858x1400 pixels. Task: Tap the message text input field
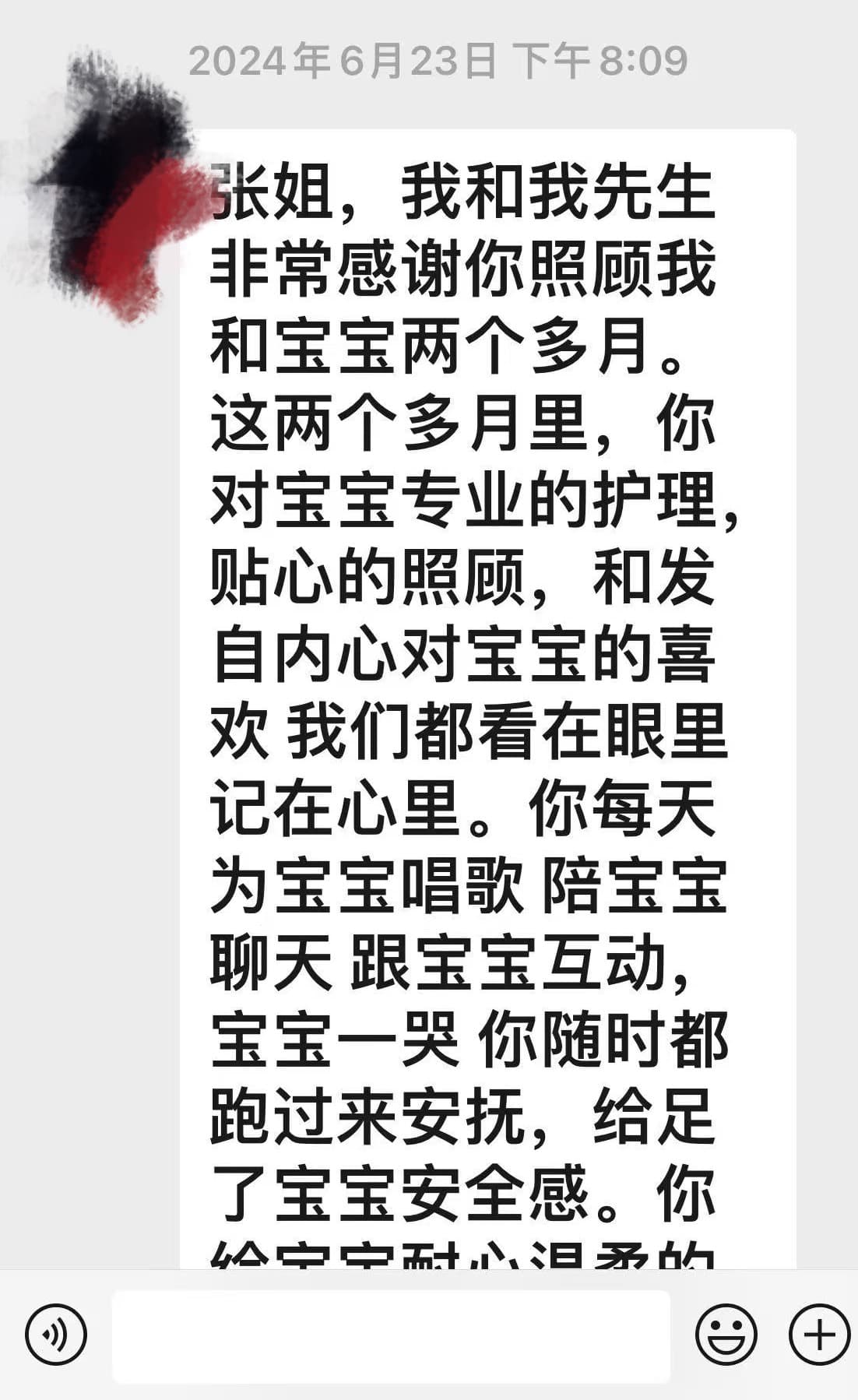391,1336
